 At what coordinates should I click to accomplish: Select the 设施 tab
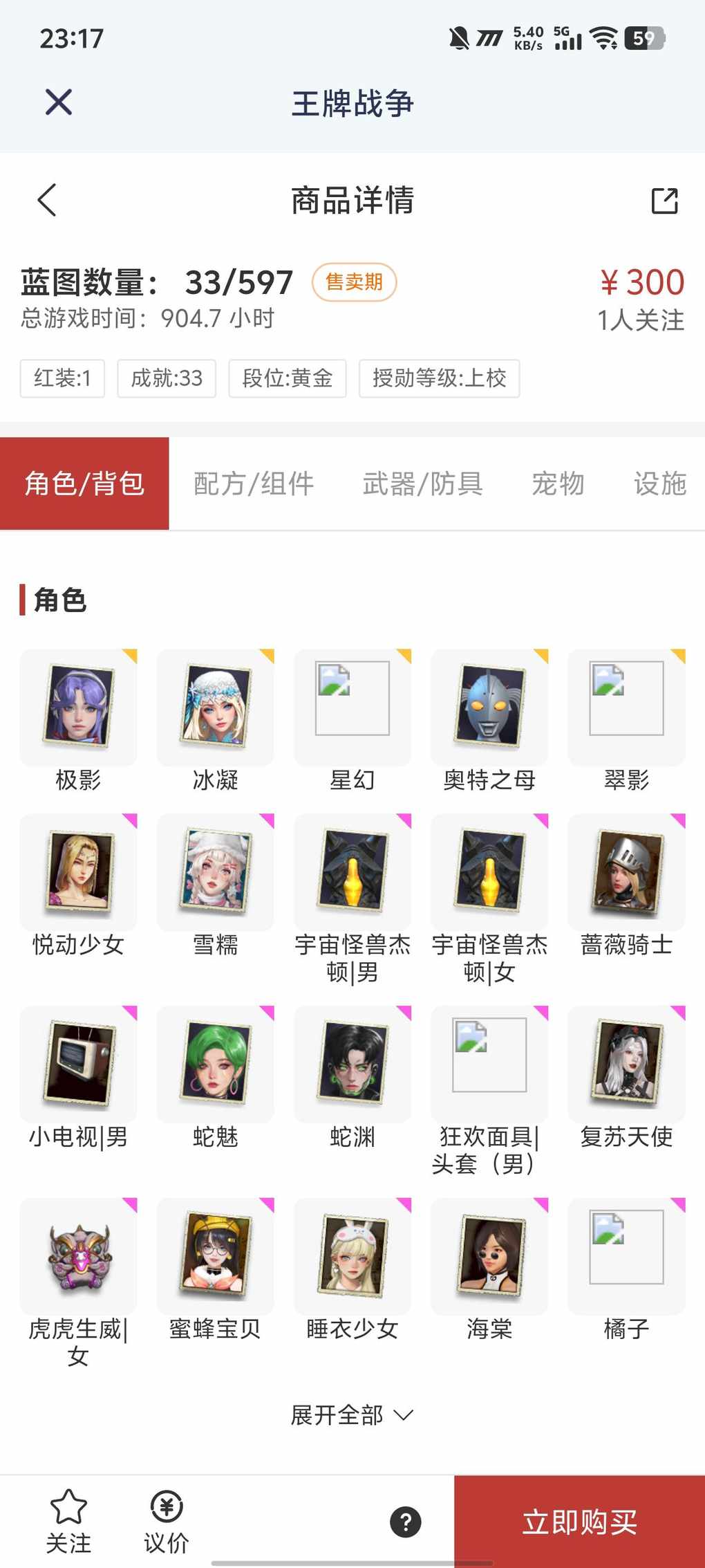[x=659, y=483]
